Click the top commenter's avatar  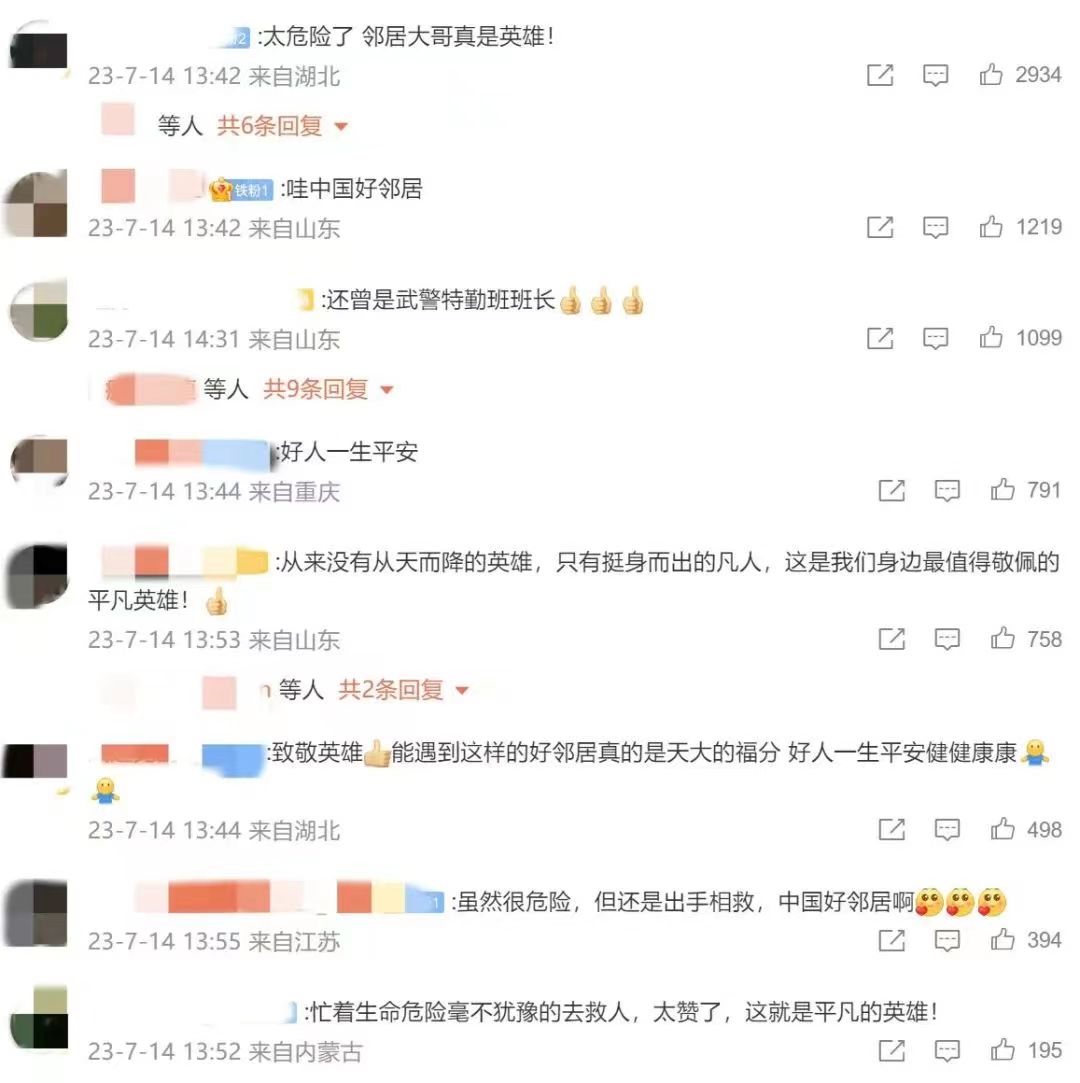click(36, 45)
